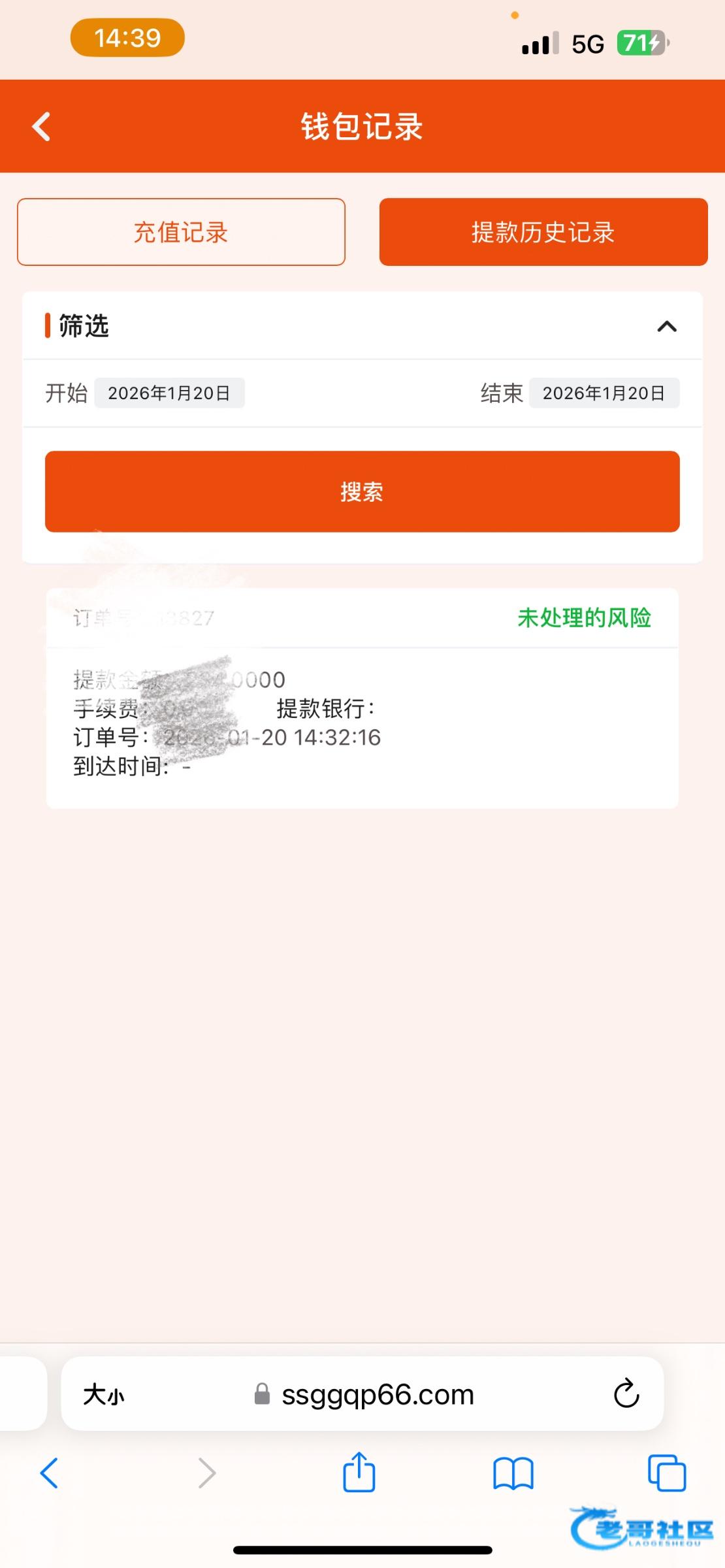Viewport: 725px width, 1568px height.
Task: Open the 开始 start date picker
Action: point(169,393)
